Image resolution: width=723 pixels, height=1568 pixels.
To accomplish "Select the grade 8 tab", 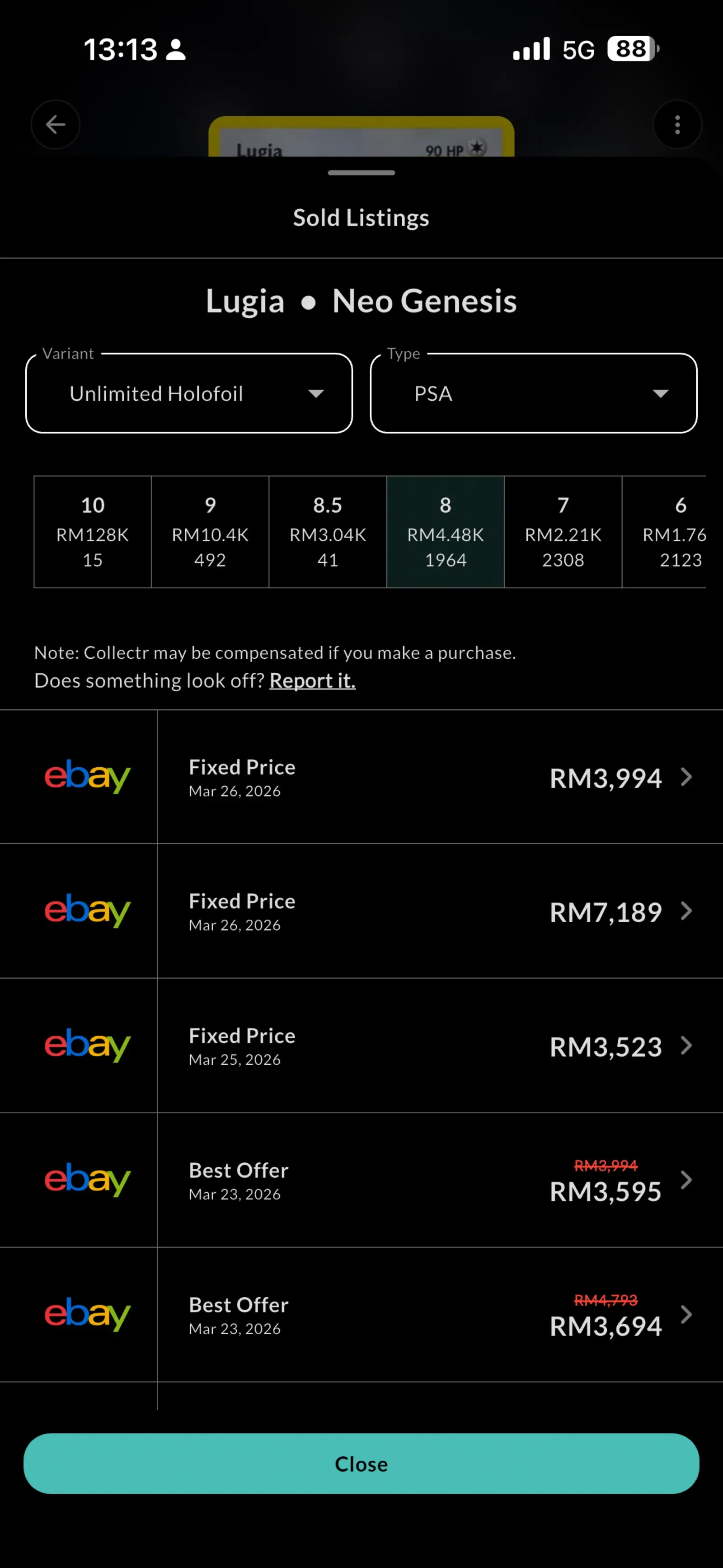I will coord(446,531).
